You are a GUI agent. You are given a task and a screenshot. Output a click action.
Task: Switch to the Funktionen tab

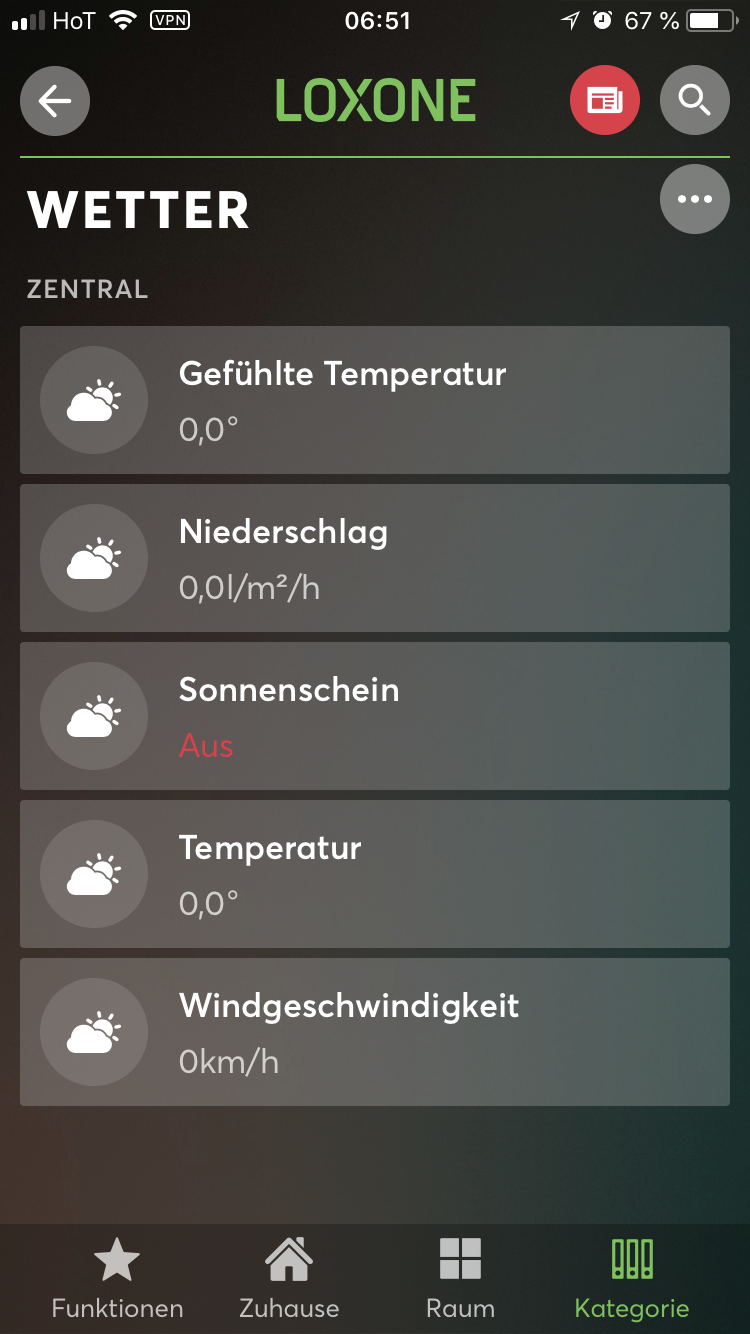[x=117, y=1278]
